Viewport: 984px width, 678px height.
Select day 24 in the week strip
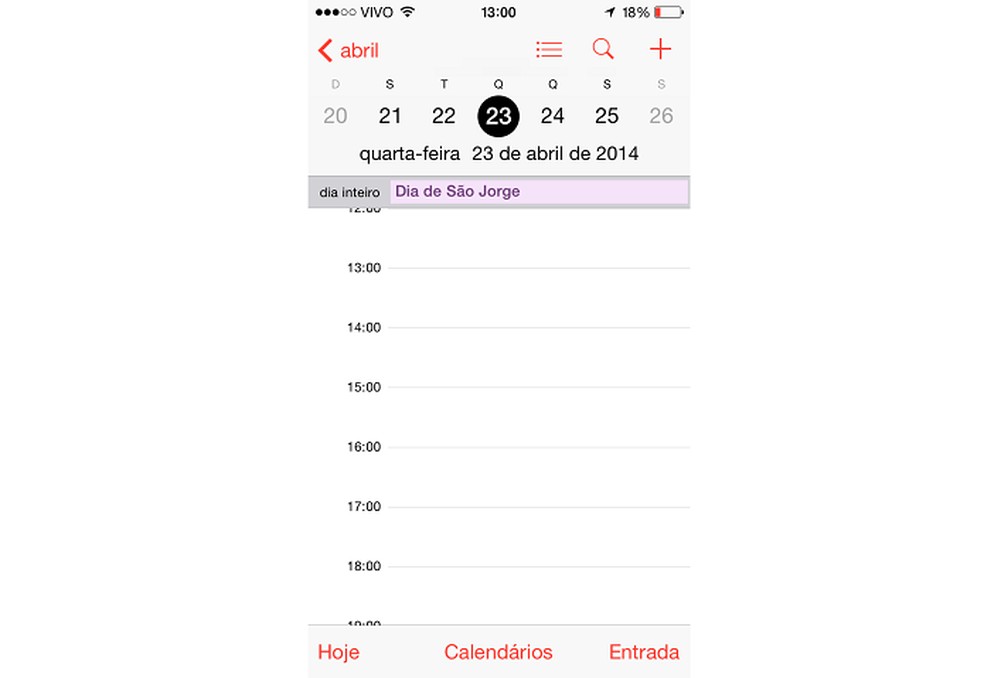[x=552, y=116]
